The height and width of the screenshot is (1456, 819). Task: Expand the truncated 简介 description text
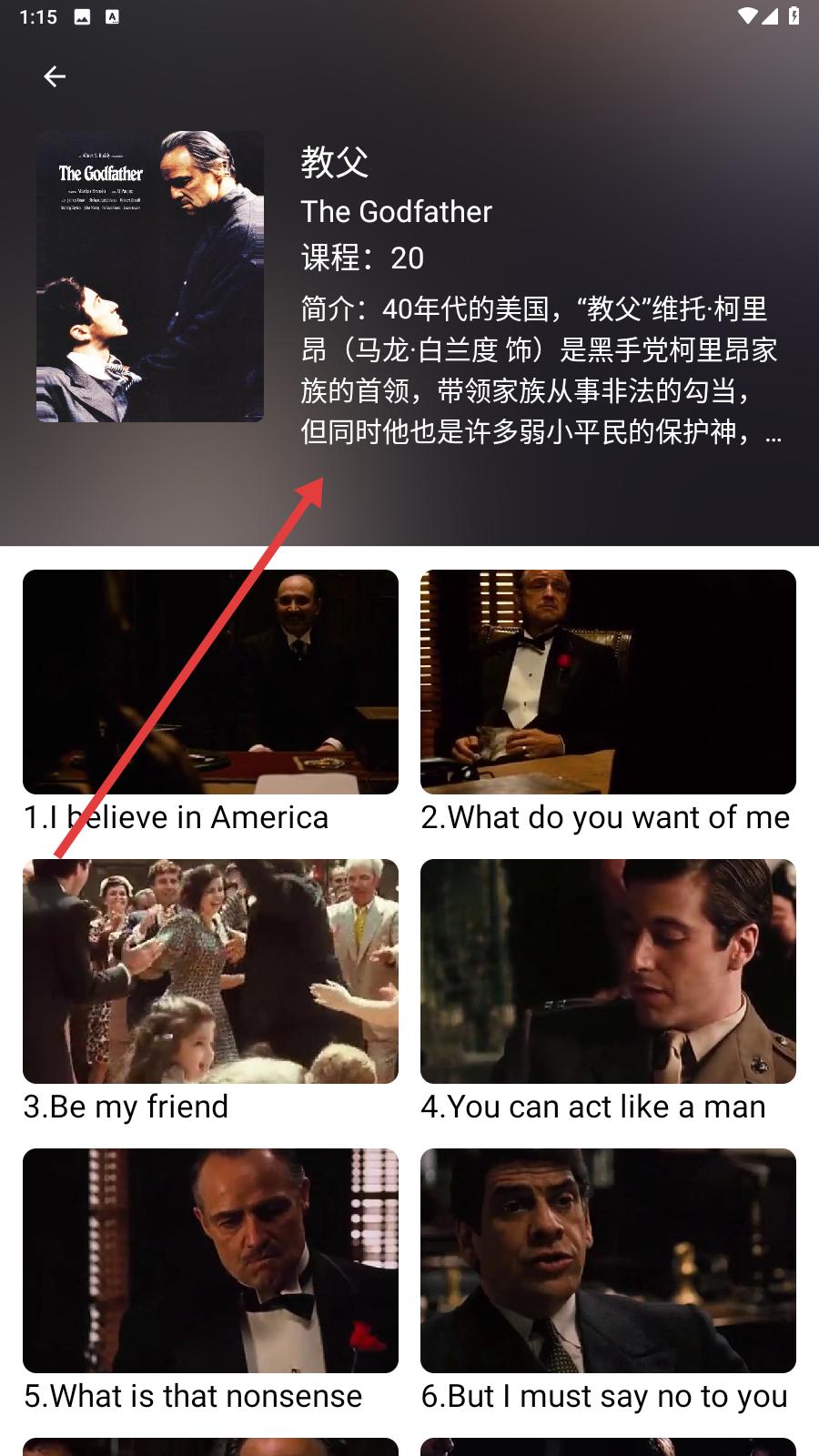click(x=541, y=370)
